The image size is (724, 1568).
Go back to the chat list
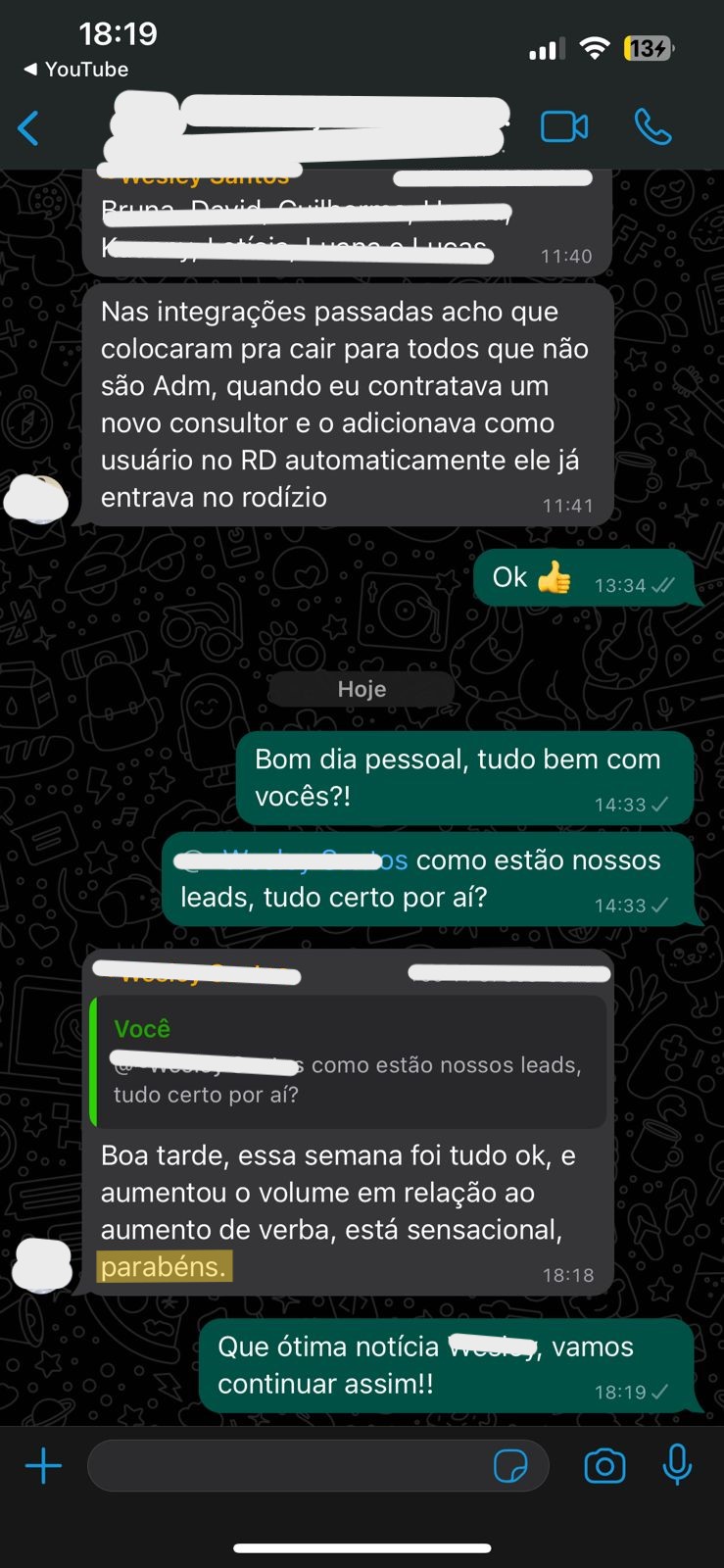click(x=29, y=128)
